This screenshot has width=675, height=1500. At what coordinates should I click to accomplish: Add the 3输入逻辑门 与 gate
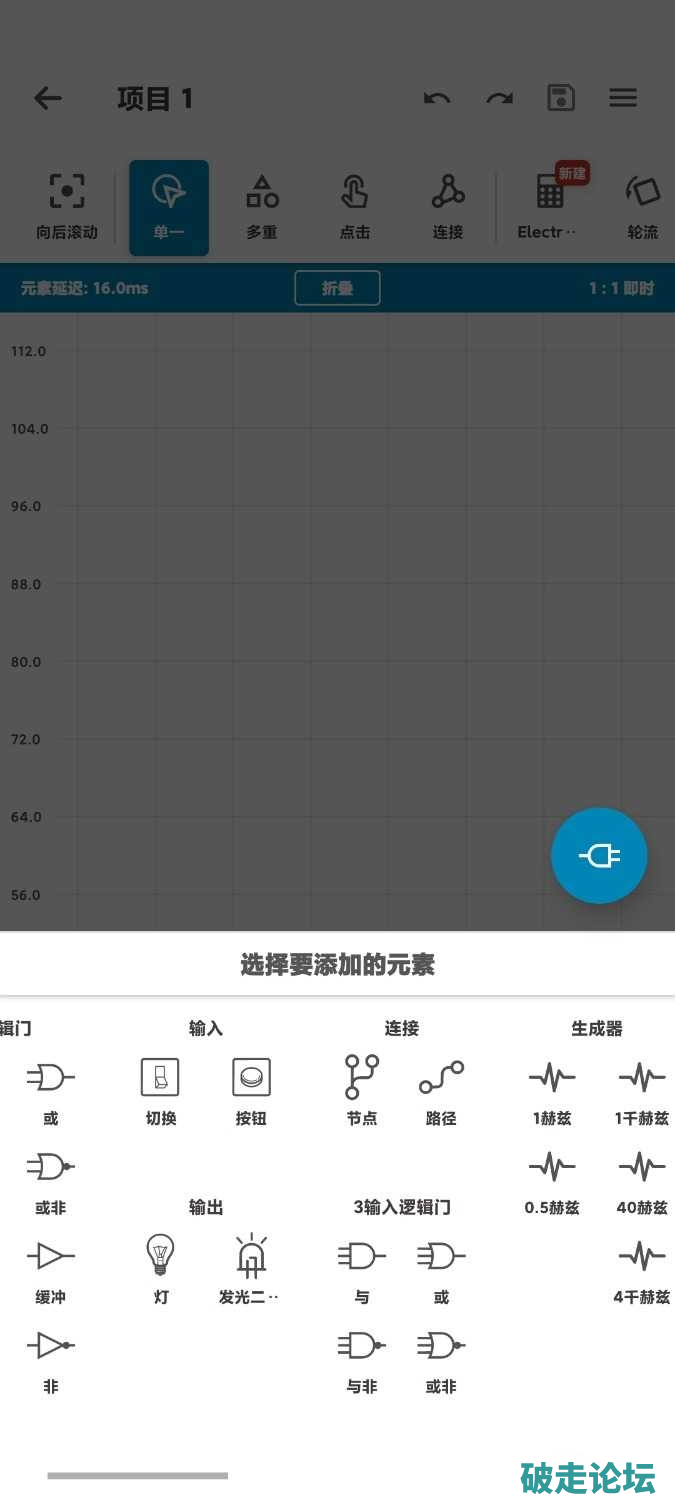pyautogui.click(x=361, y=1270)
